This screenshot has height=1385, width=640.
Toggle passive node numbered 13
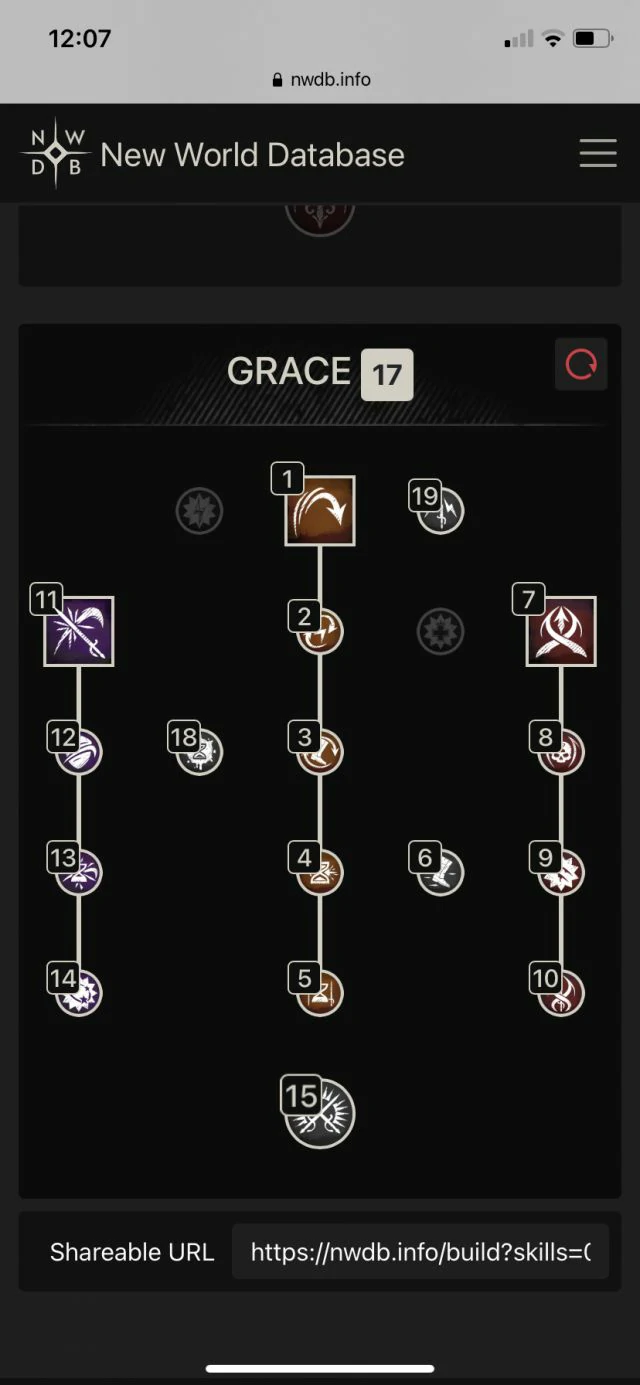[x=79, y=872]
